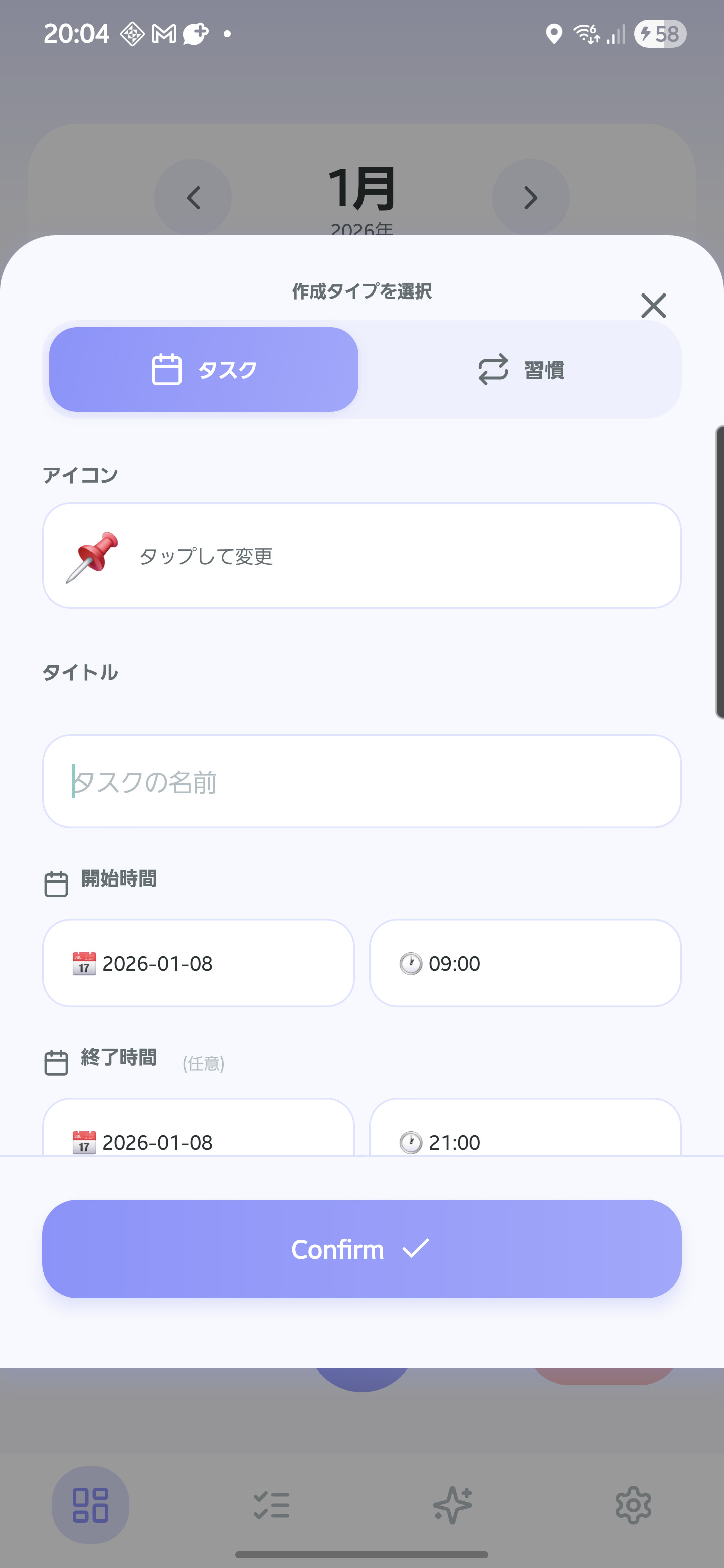Open the dashboard grid view
Screen dimensions: 724x1568
(x=90, y=1505)
